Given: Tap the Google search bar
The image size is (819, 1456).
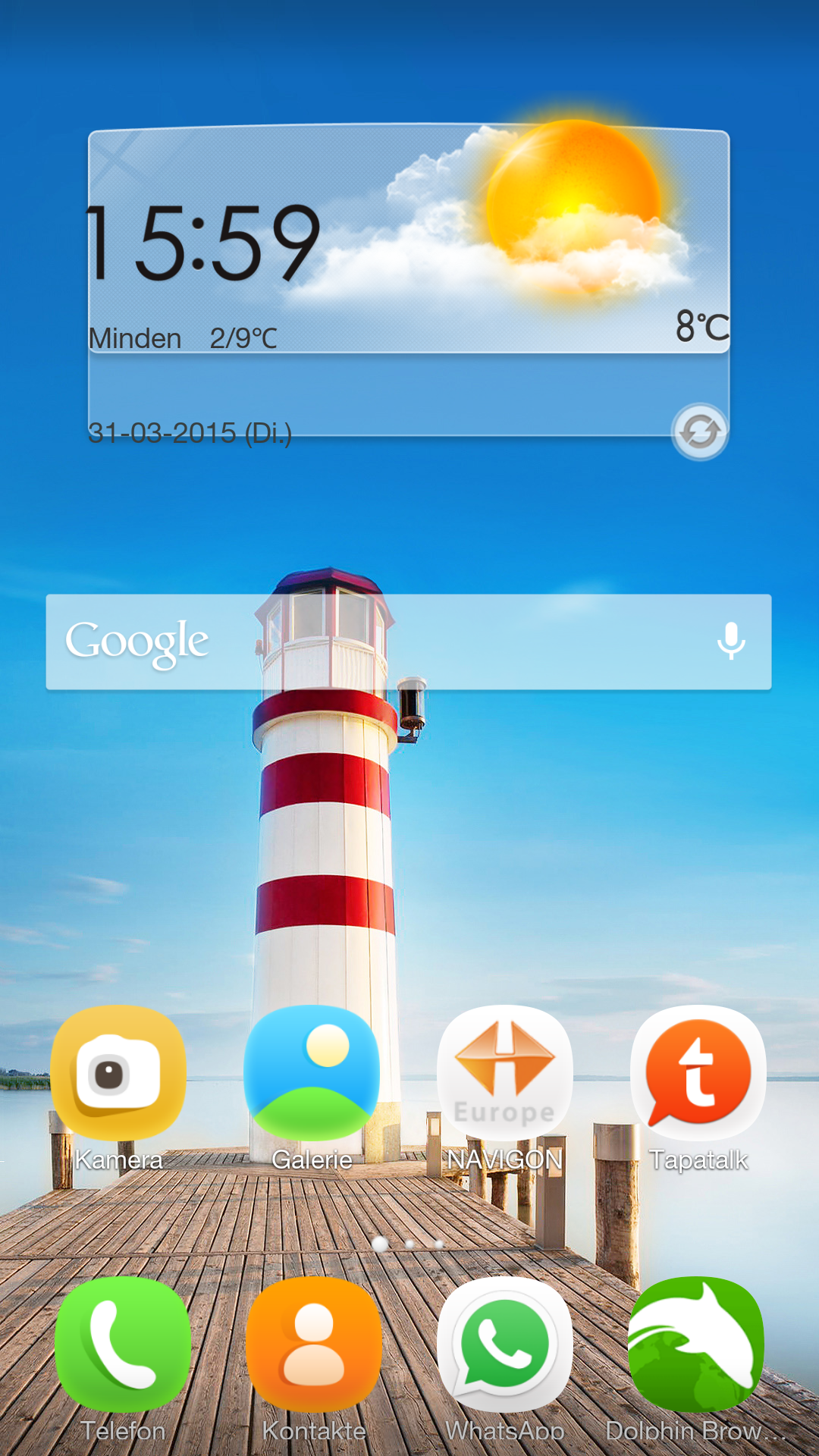Looking at the screenshot, I should (409, 642).
